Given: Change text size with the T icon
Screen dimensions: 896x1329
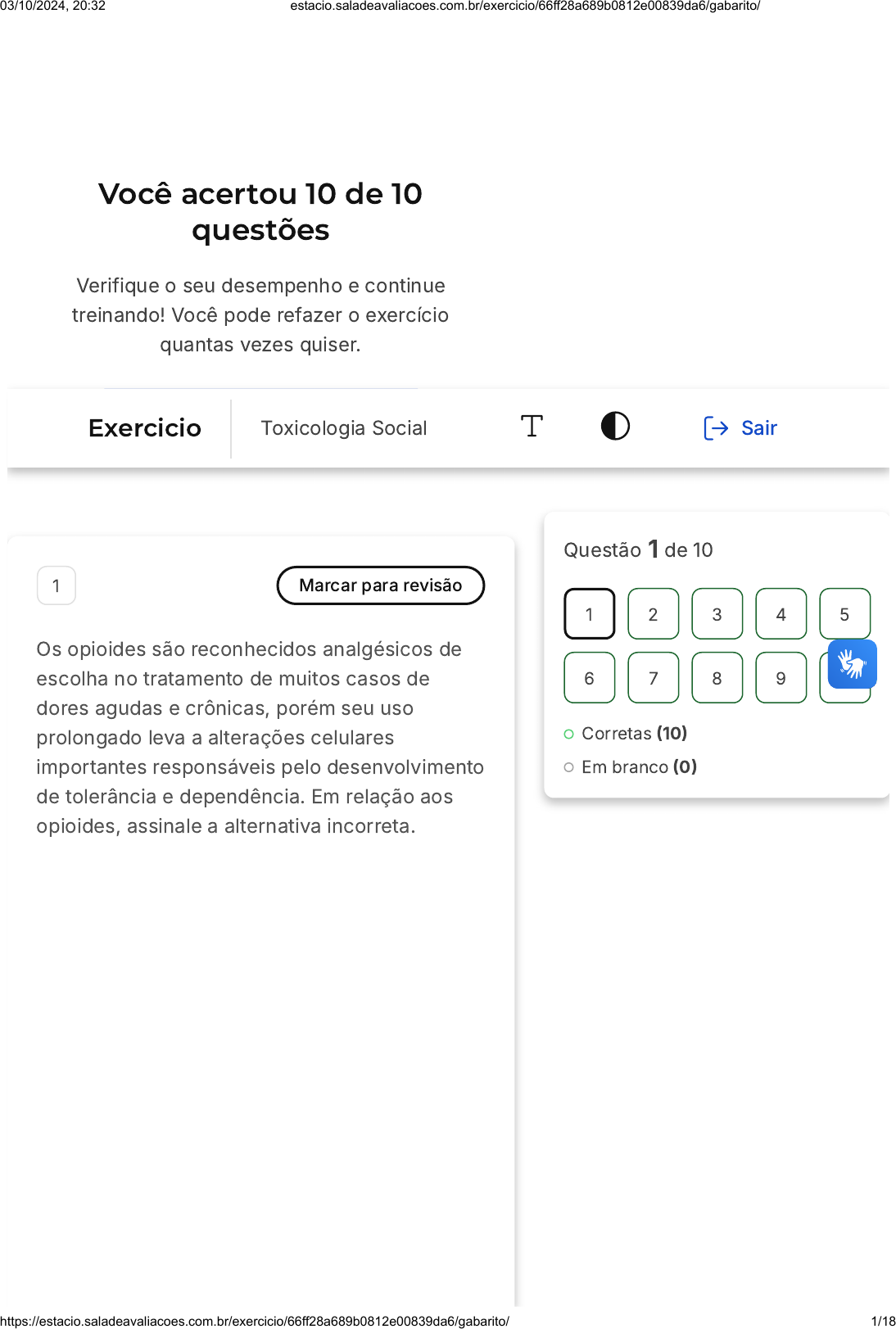Looking at the screenshot, I should pos(532,427).
